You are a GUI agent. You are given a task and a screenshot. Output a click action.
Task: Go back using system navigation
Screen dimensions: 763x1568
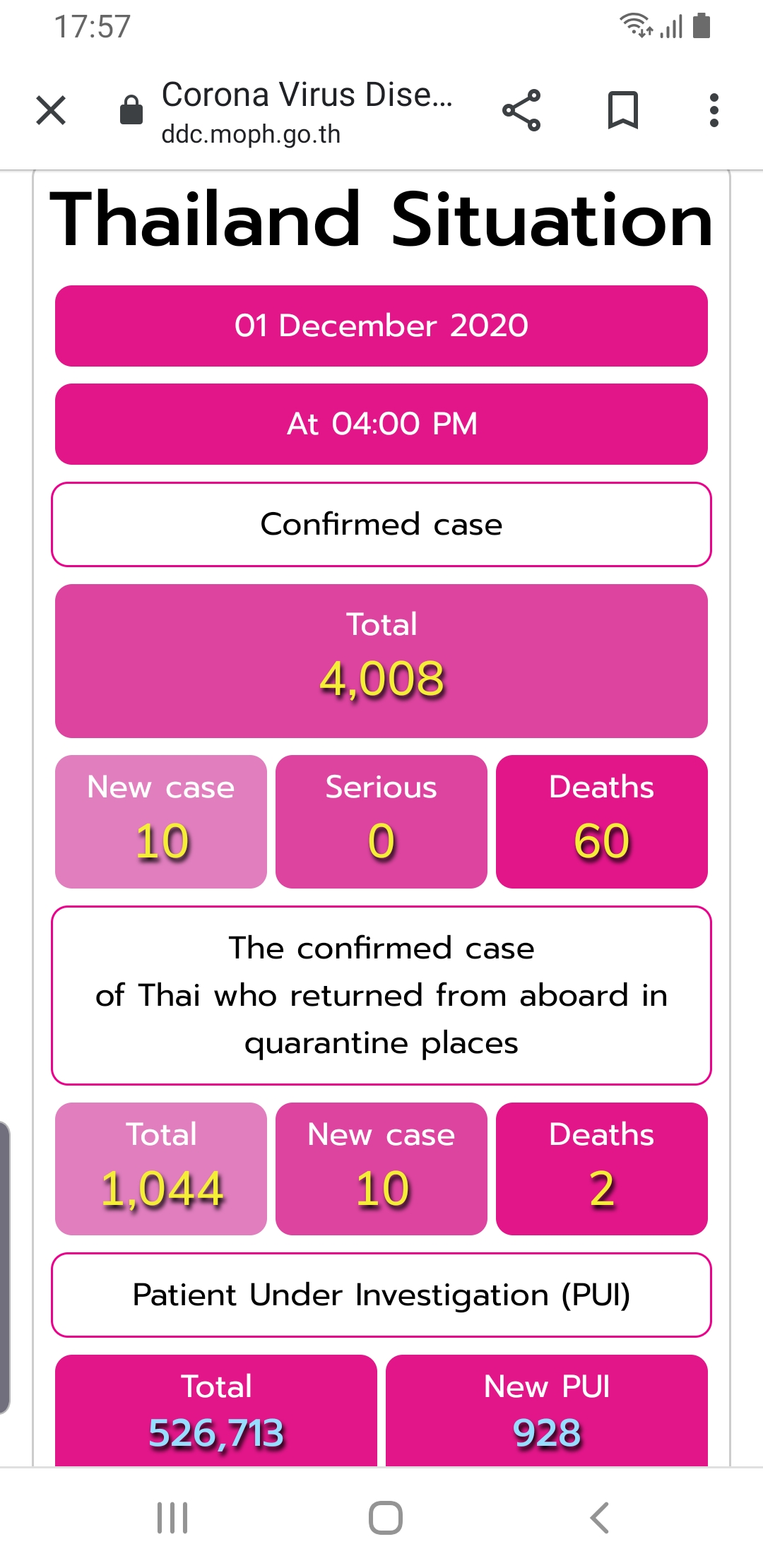pos(599,1517)
